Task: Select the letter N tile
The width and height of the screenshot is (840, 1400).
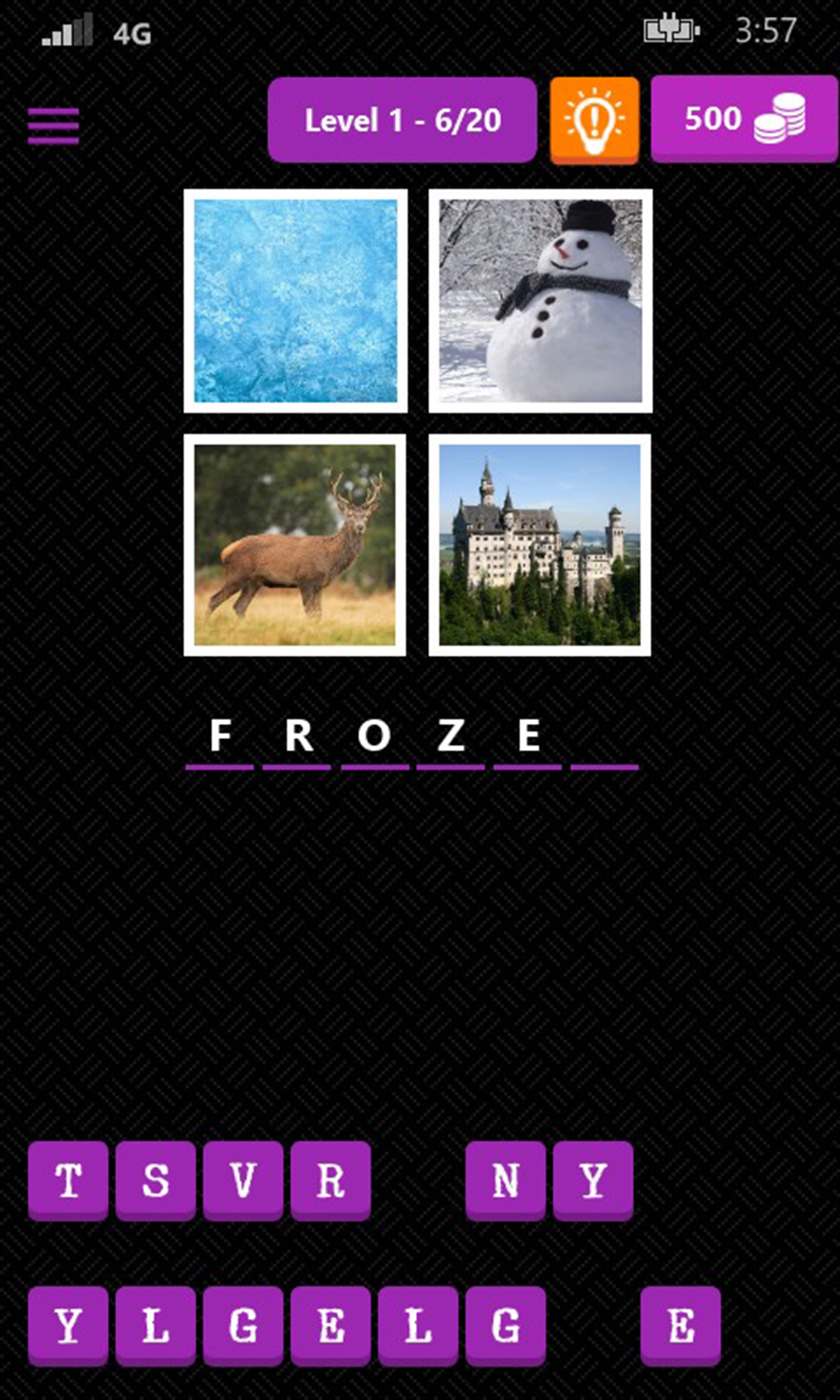Action: 505,1180
